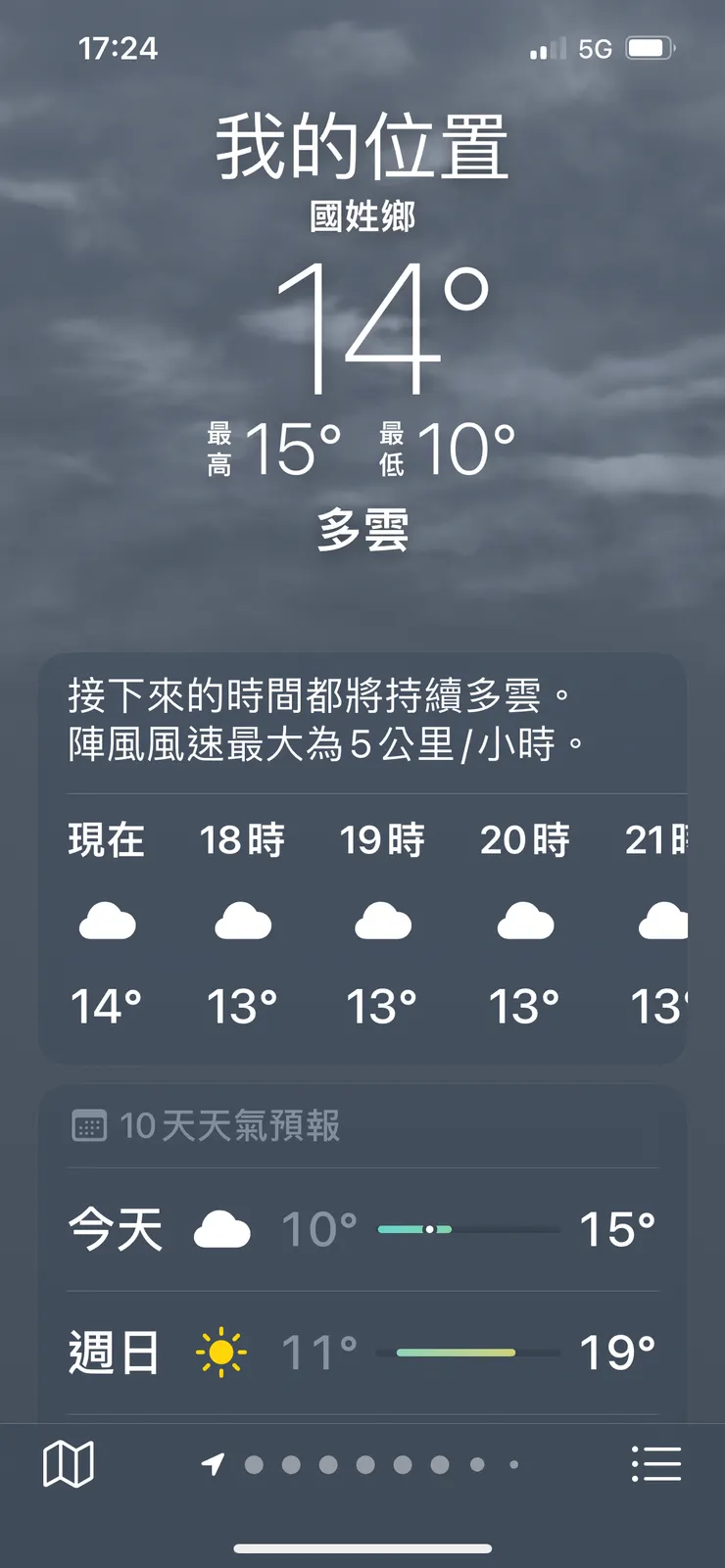The width and height of the screenshot is (725, 1568).
Task: Tap the location arrow indicator at the bottom
Action: pyautogui.click(x=213, y=1464)
